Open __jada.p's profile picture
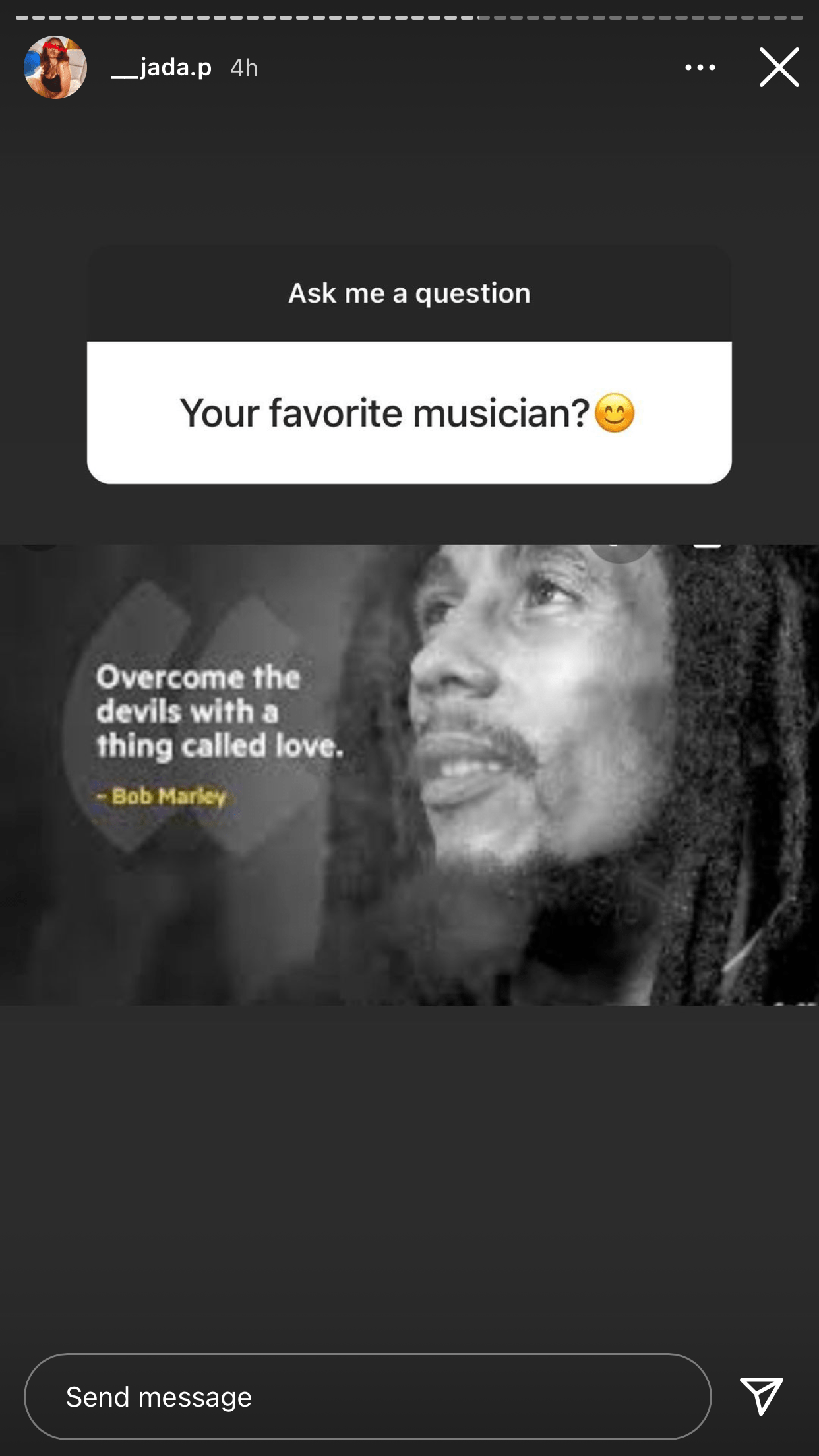Viewport: 819px width, 1456px height. tap(55, 67)
